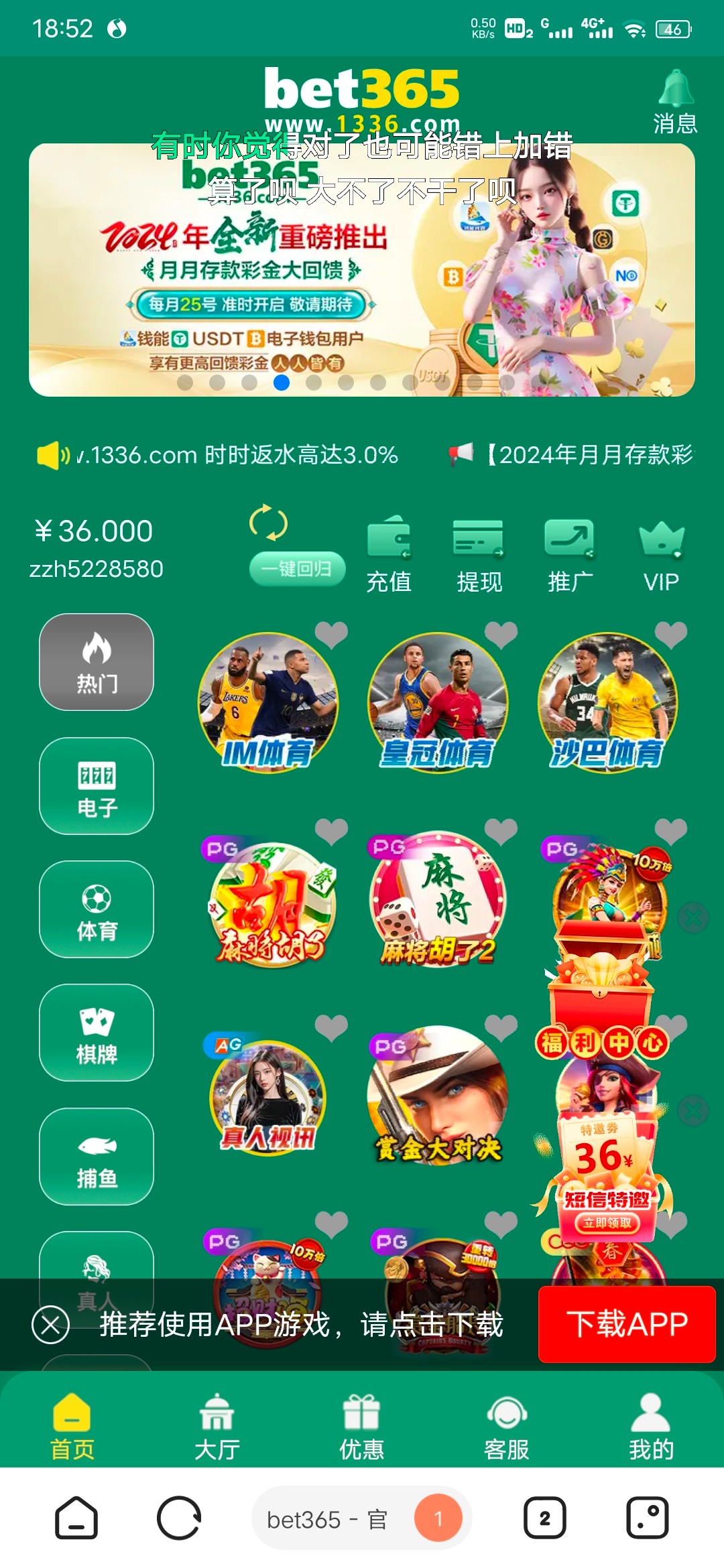Refresh the page in the browser toolbar
724x1568 pixels.
179,1518
